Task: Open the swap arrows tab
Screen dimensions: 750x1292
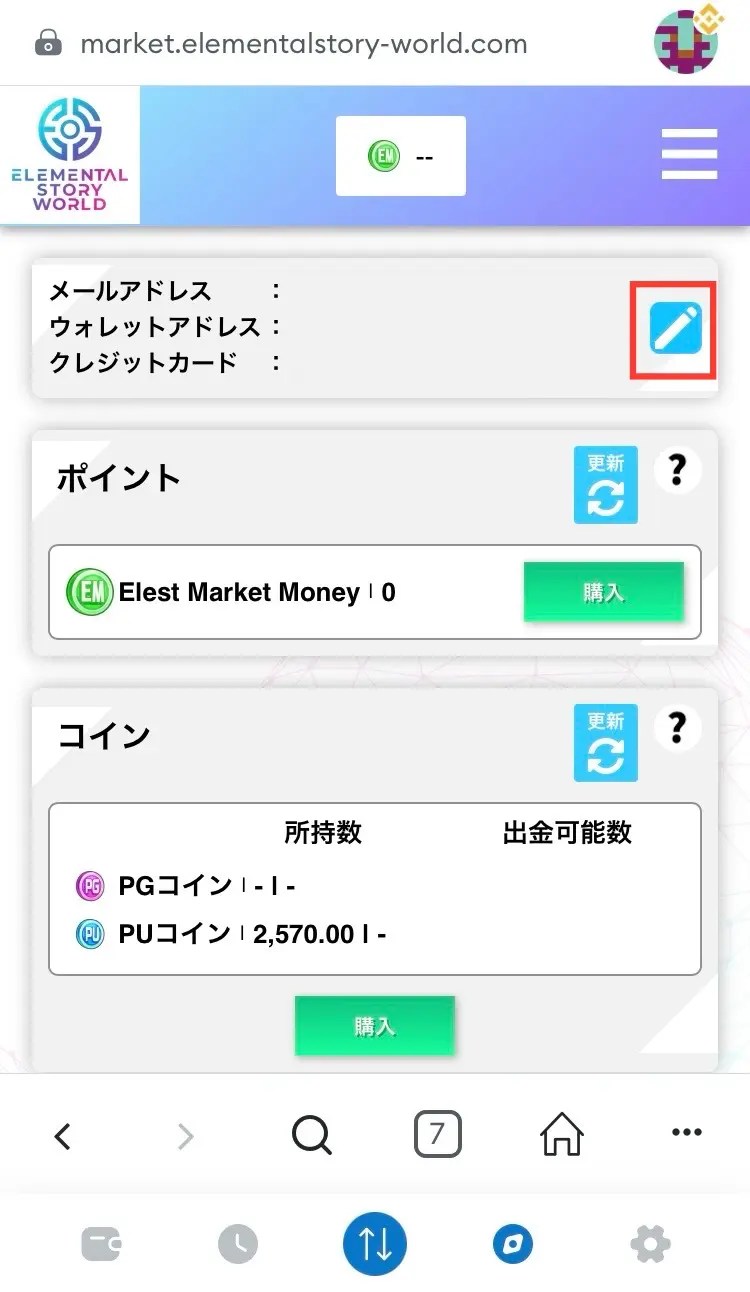Action: coord(375,1245)
